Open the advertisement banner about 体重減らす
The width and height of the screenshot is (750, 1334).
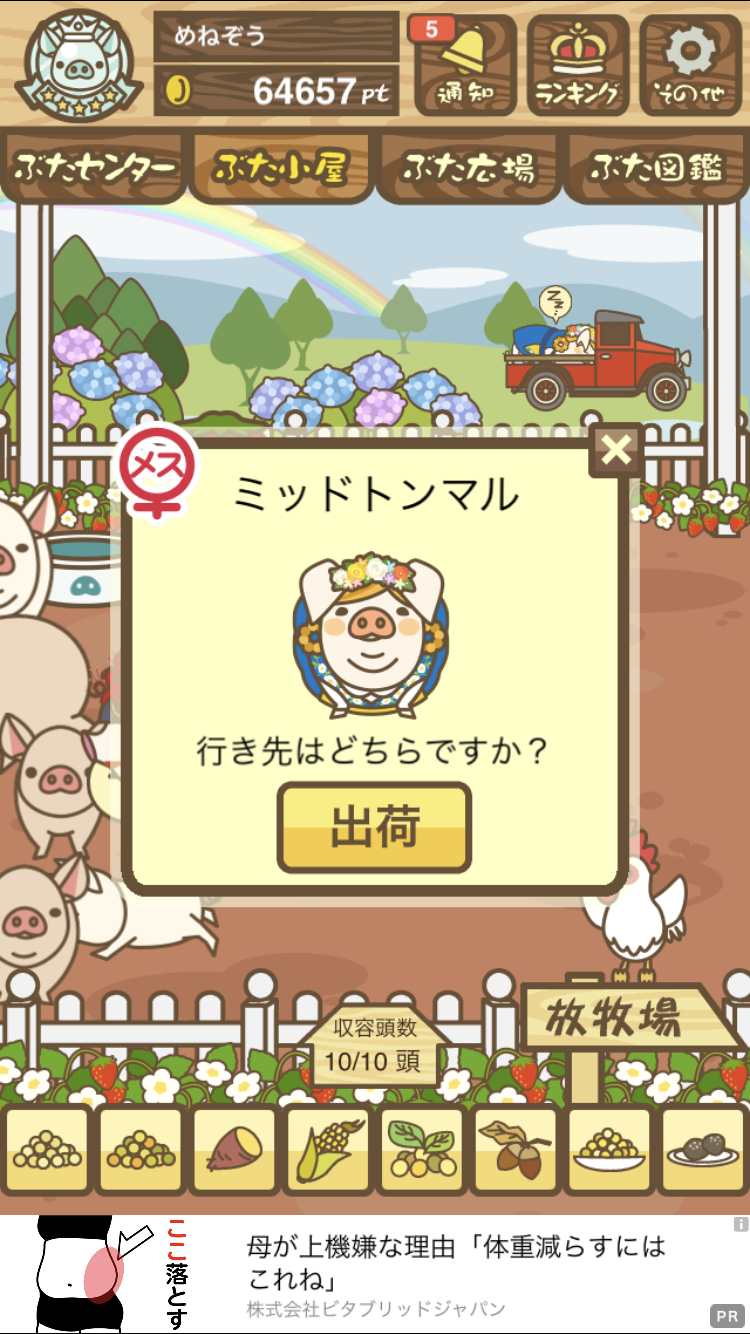pos(375,1274)
